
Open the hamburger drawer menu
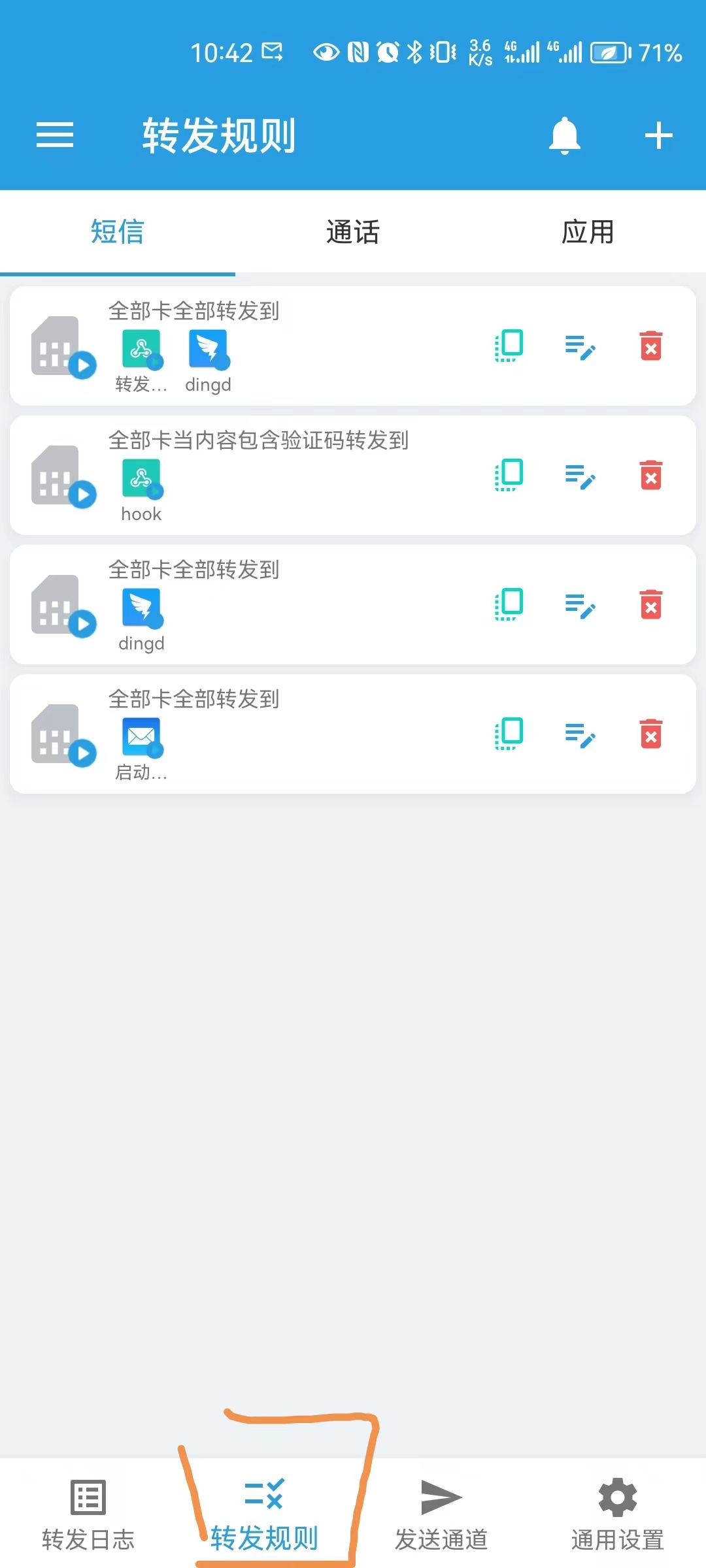coord(55,135)
